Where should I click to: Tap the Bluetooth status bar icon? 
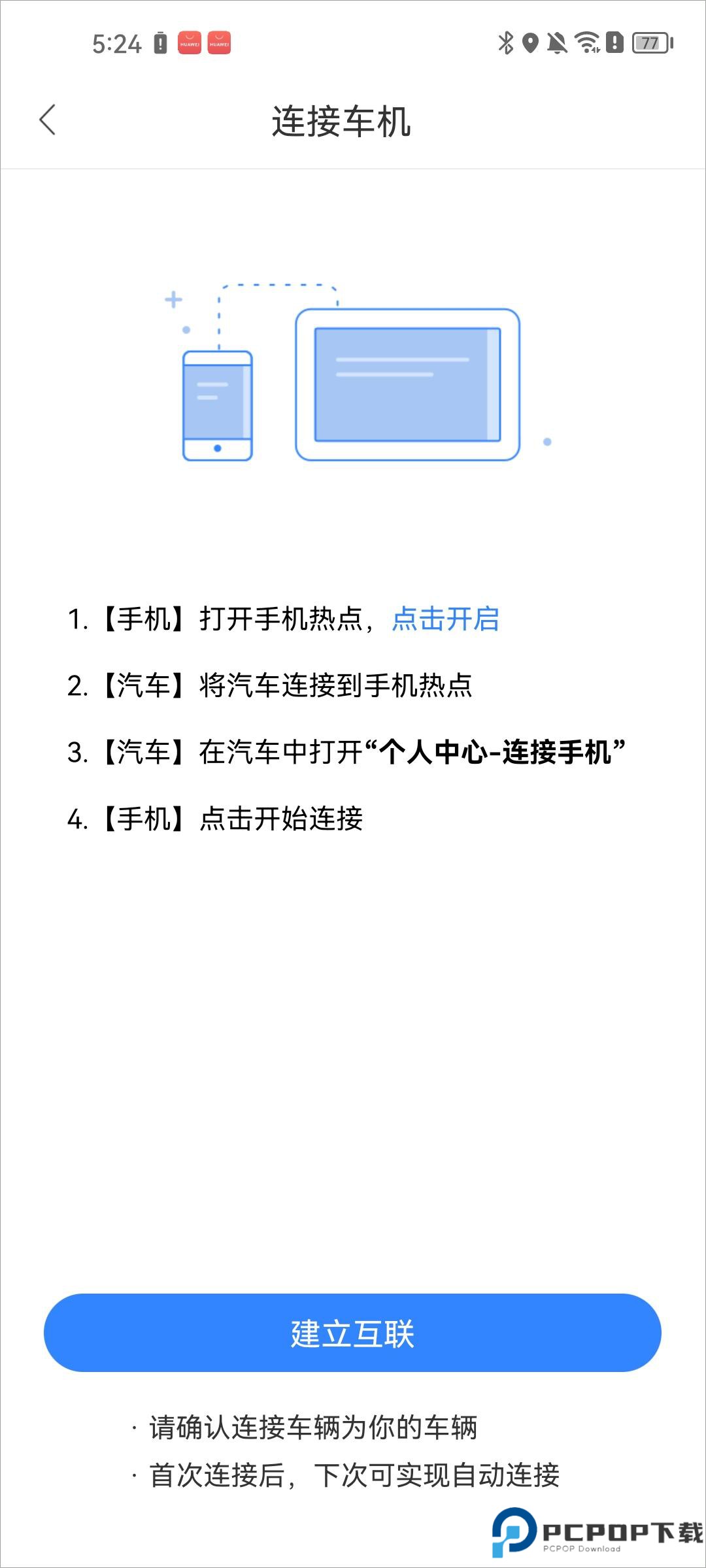[505, 42]
